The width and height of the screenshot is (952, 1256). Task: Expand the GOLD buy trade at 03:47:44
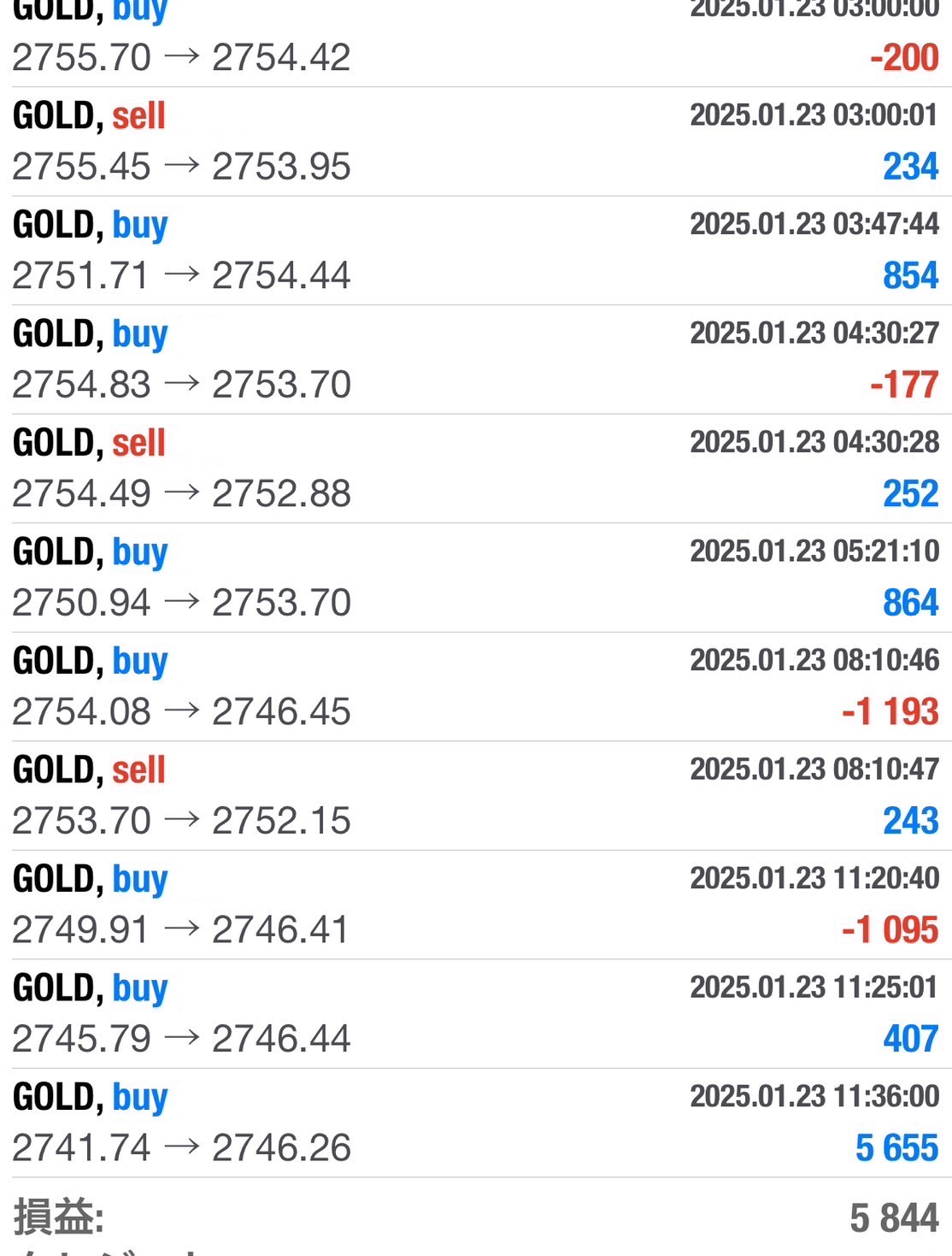(475, 251)
